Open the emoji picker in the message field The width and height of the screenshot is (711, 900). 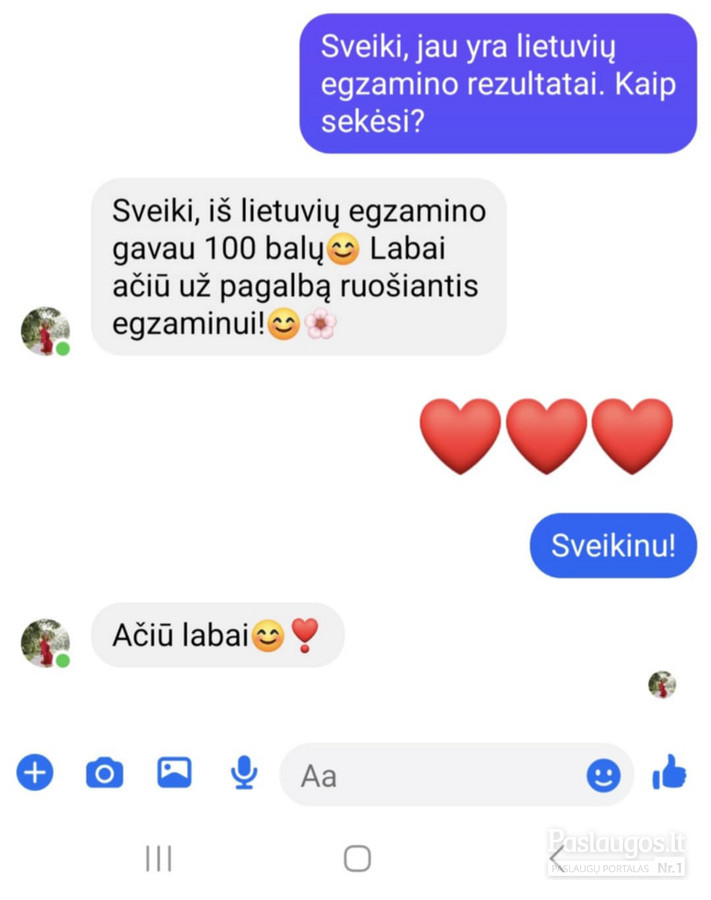click(x=603, y=775)
